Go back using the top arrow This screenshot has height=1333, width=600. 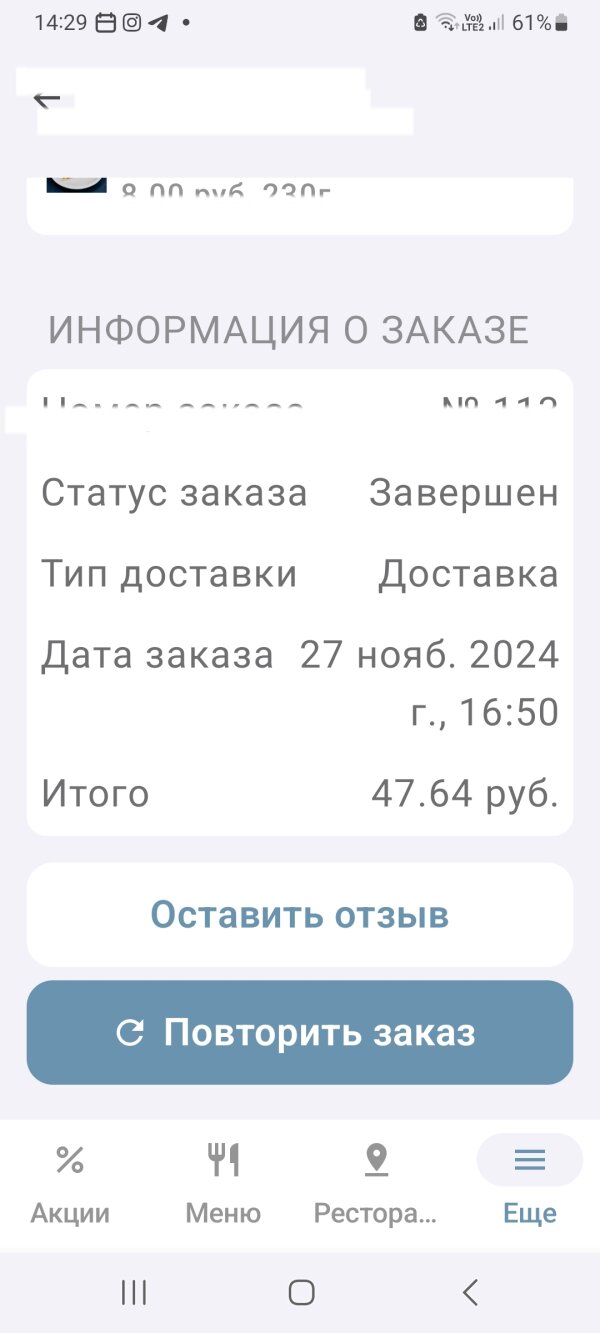[47, 99]
